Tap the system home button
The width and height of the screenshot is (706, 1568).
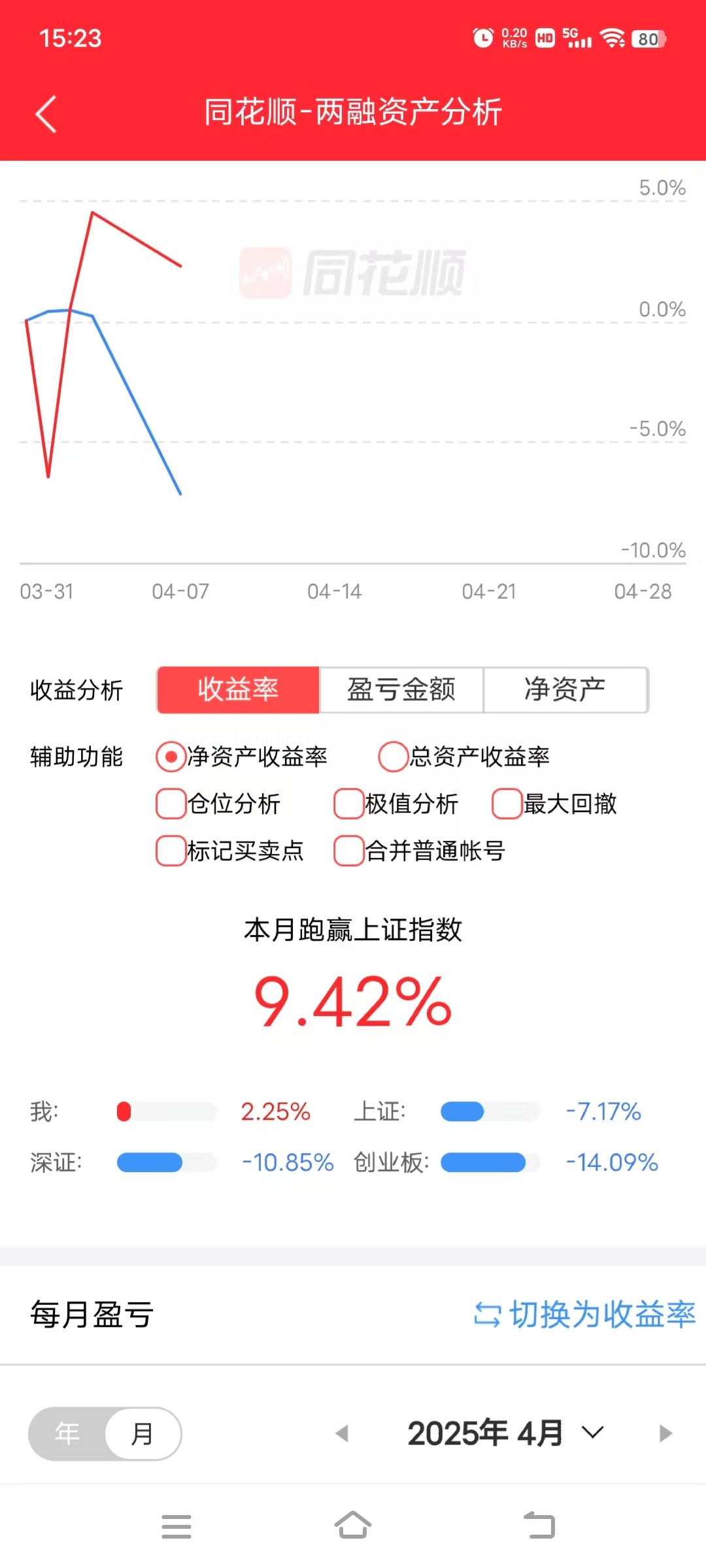(353, 1526)
